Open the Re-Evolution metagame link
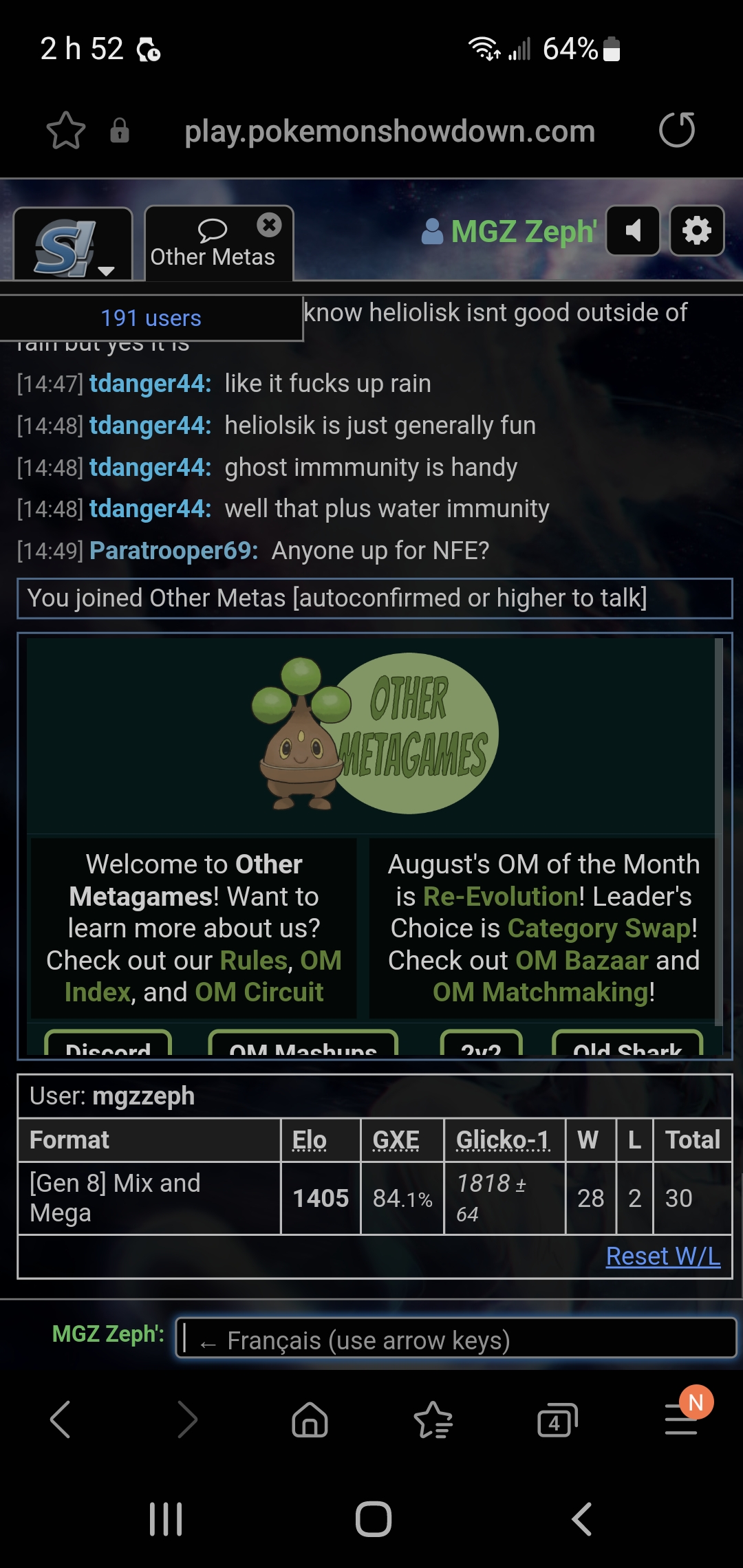 click(x=500, y=896)
